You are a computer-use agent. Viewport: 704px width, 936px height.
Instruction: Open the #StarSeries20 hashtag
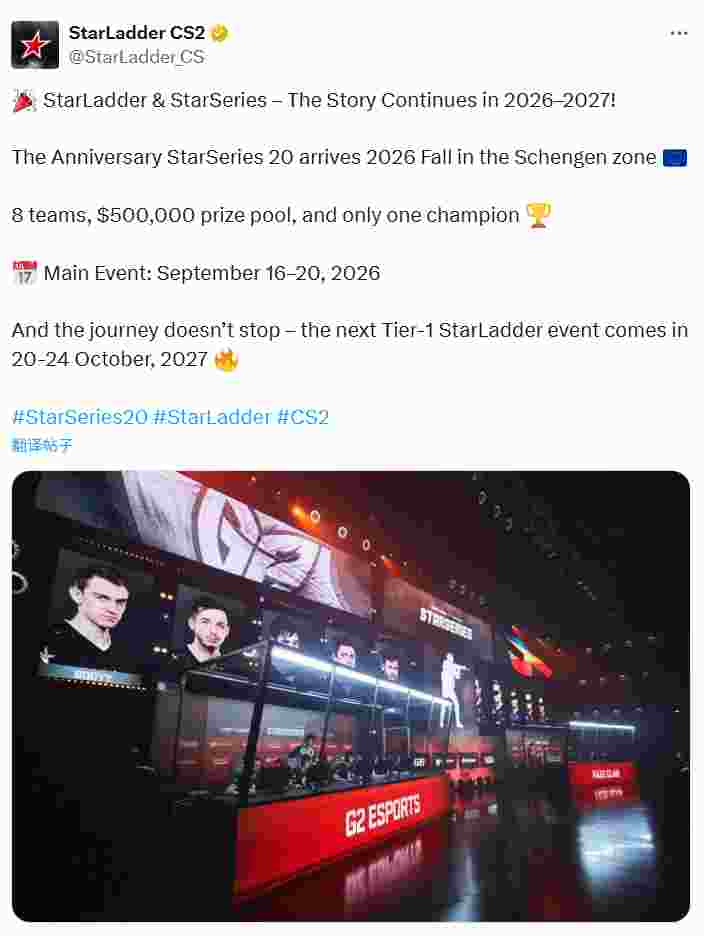[79, 417]
